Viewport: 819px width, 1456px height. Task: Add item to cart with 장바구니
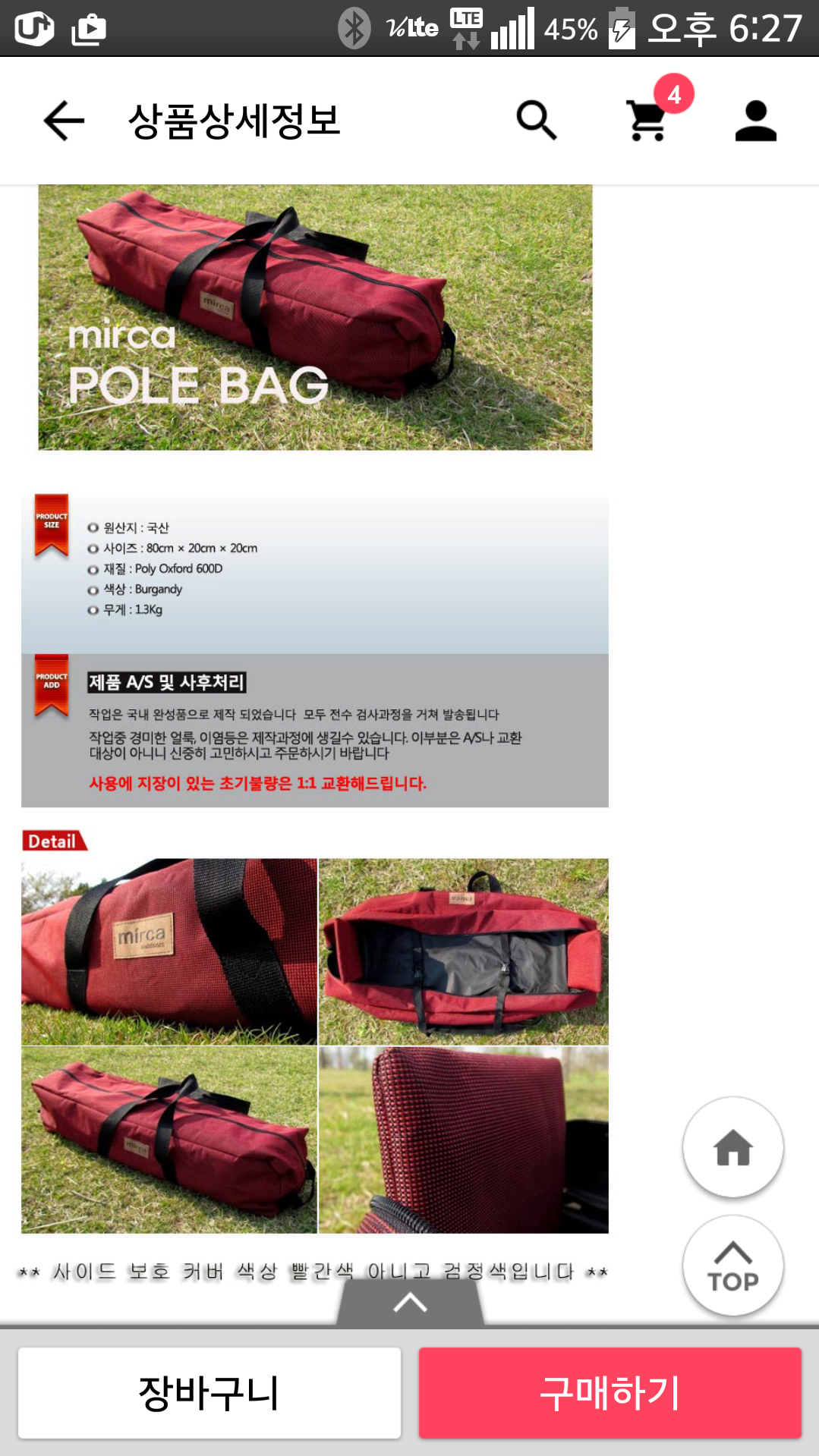pyautogui.click(x=209, y=1392)
